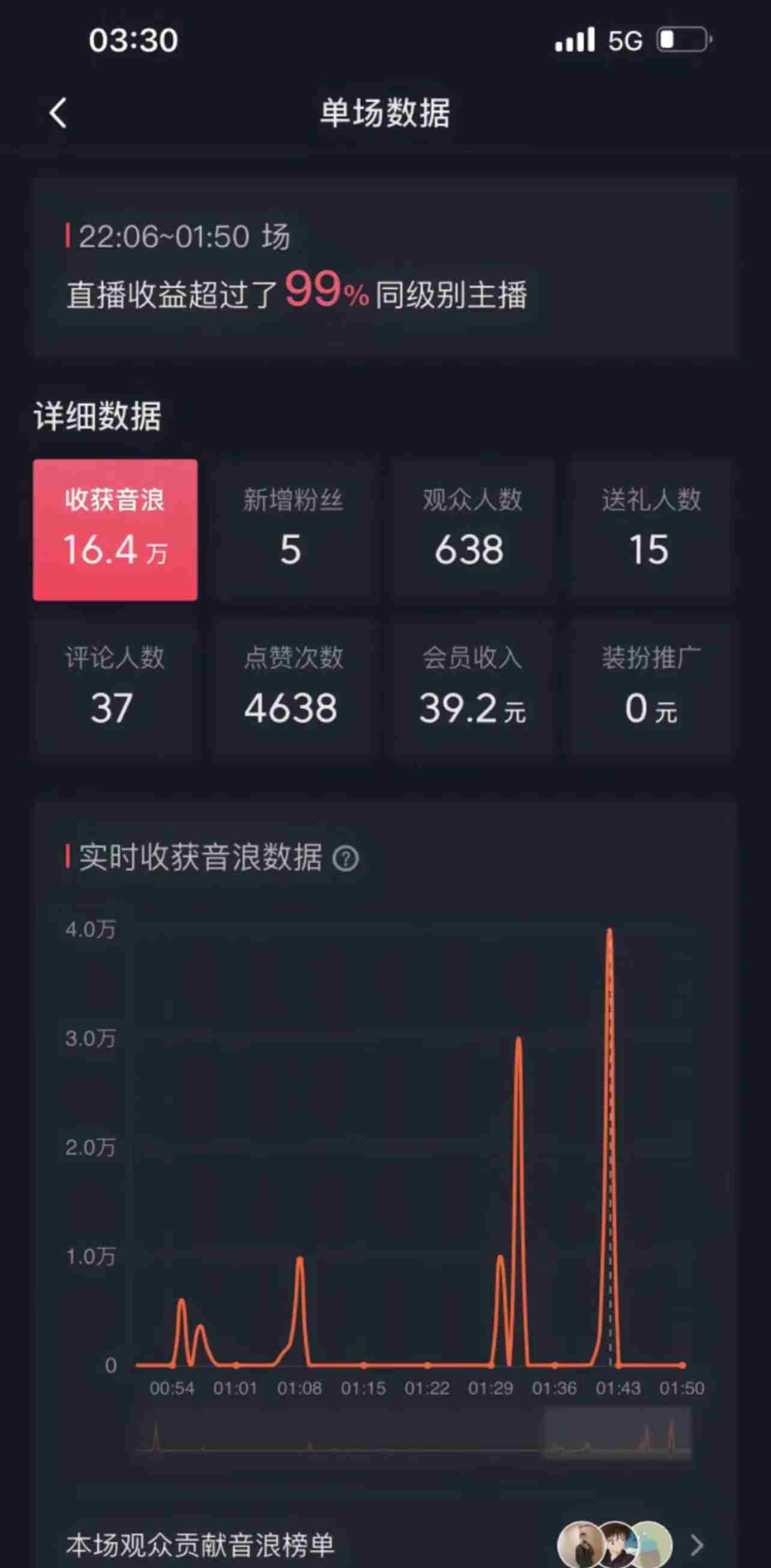This screenshot has width=771, height=1568.
Task: Select the 观众人数 data card
Action: click(x=472, y=530)
